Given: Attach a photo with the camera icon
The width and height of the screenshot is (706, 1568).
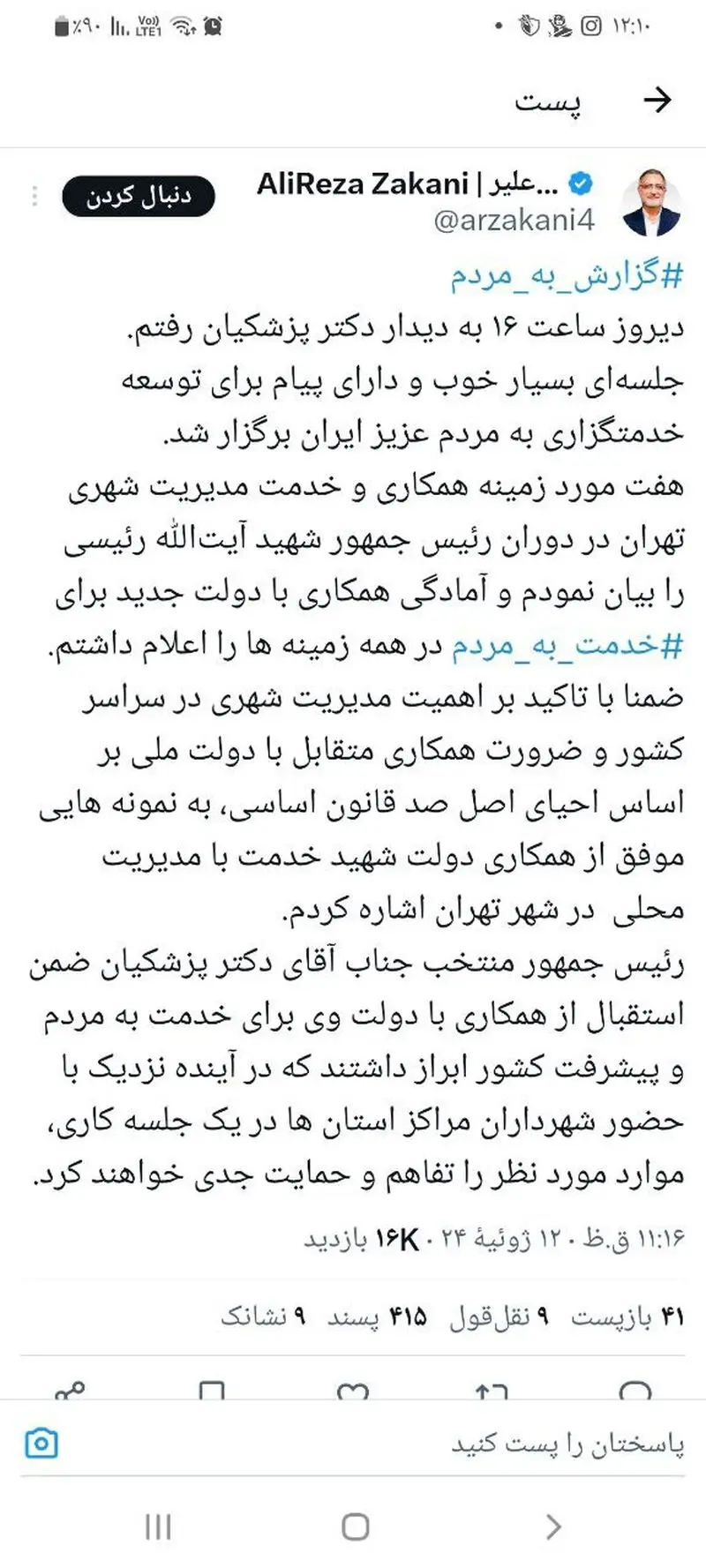Looking at the screenshot, I should point(41,1444).
